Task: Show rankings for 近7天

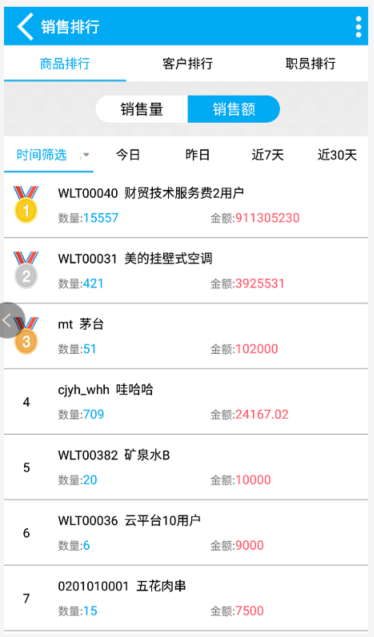Action: (x=267, y=155)
